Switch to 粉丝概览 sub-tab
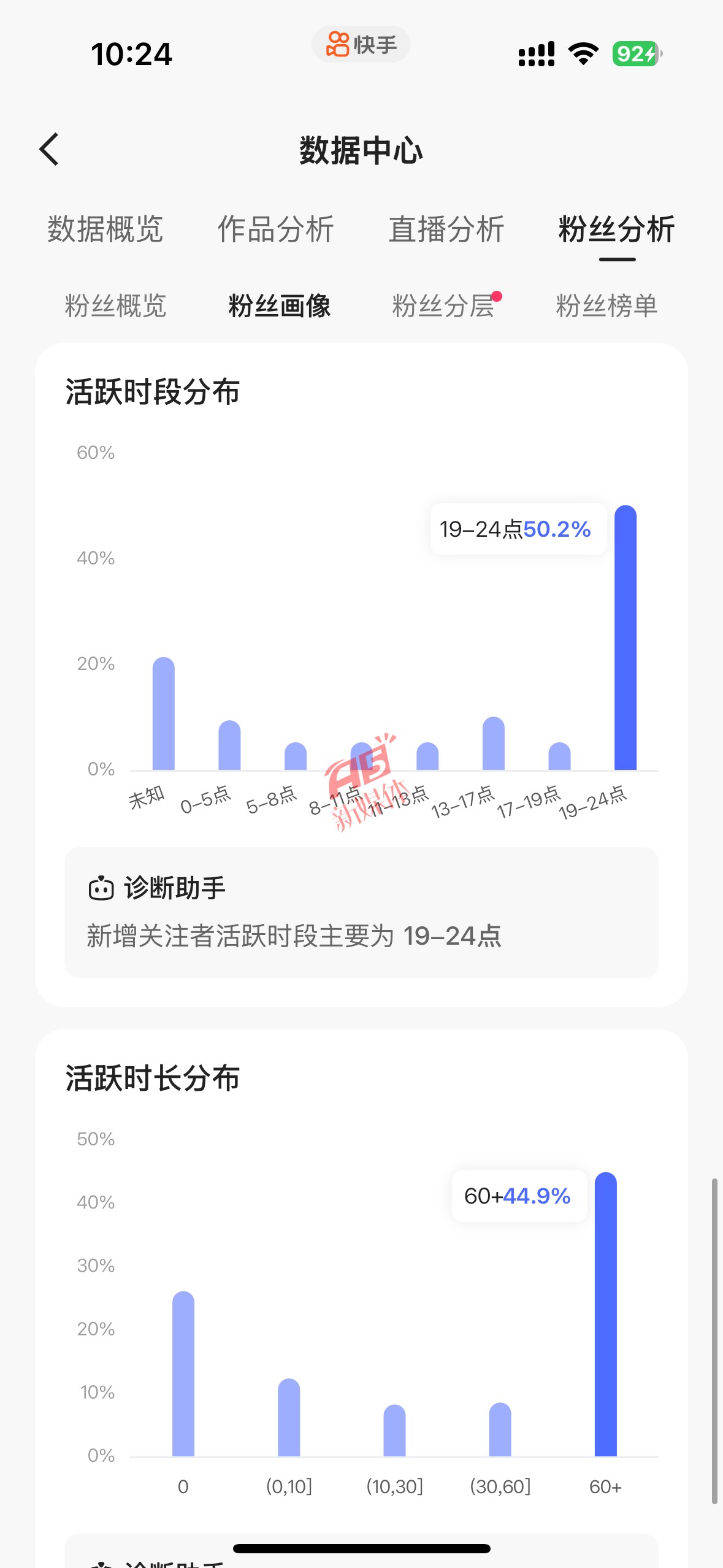Screen dimensions: 723x1568 [116, 306]
